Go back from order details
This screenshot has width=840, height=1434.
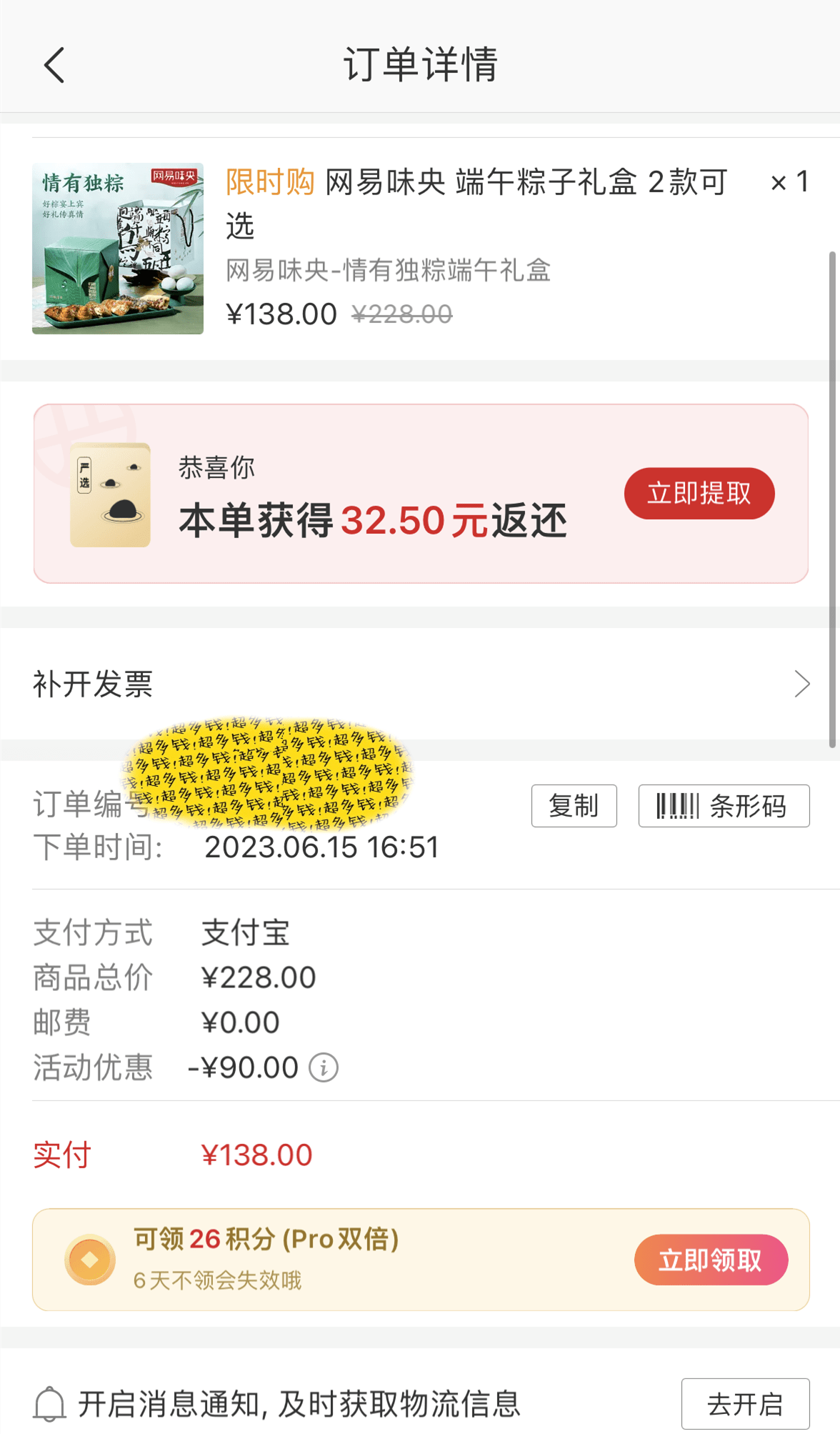pos(54,65)
